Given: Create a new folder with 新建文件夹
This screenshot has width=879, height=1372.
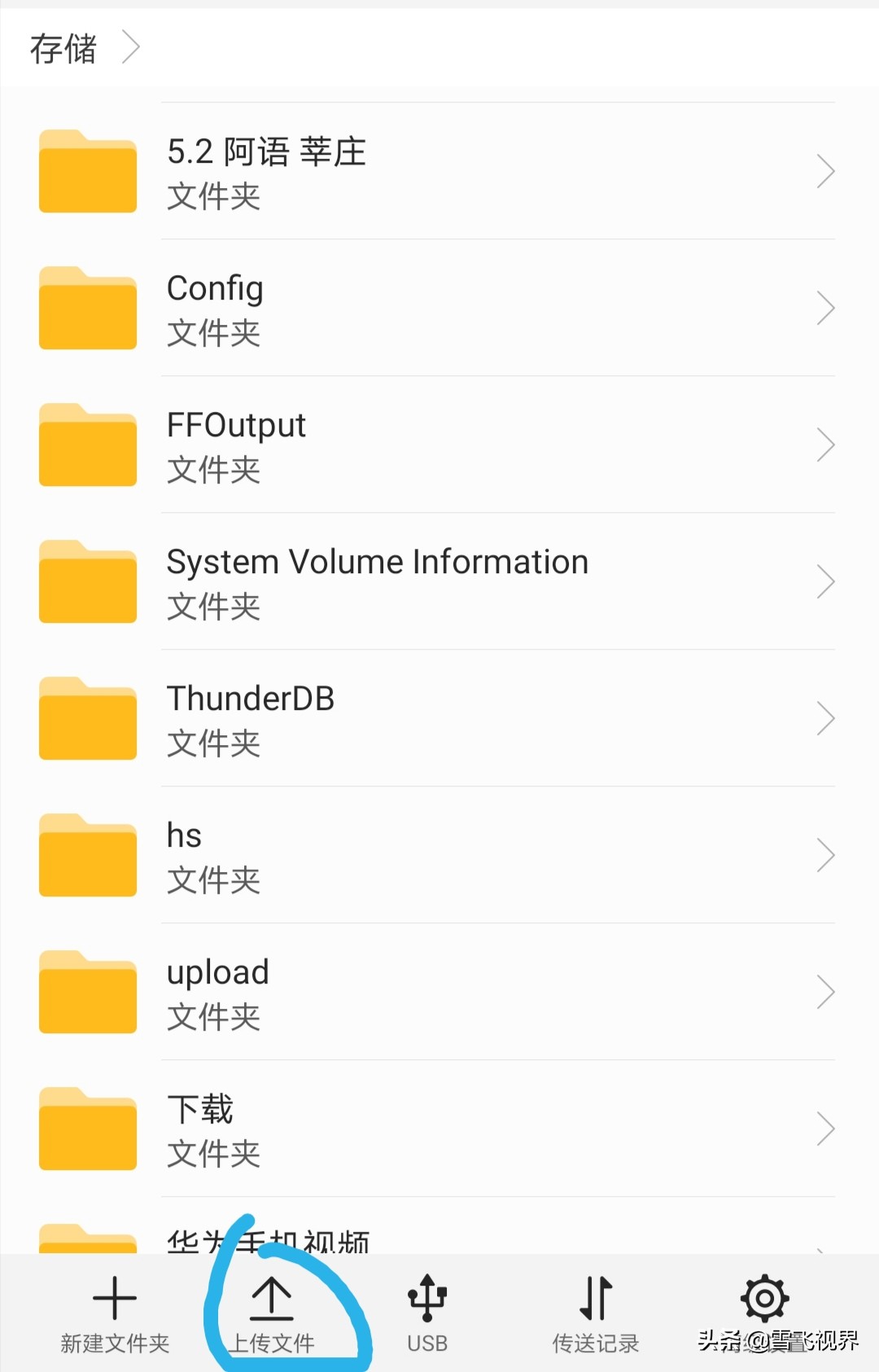Looking at the screenshot, I should click(115, 1313).
